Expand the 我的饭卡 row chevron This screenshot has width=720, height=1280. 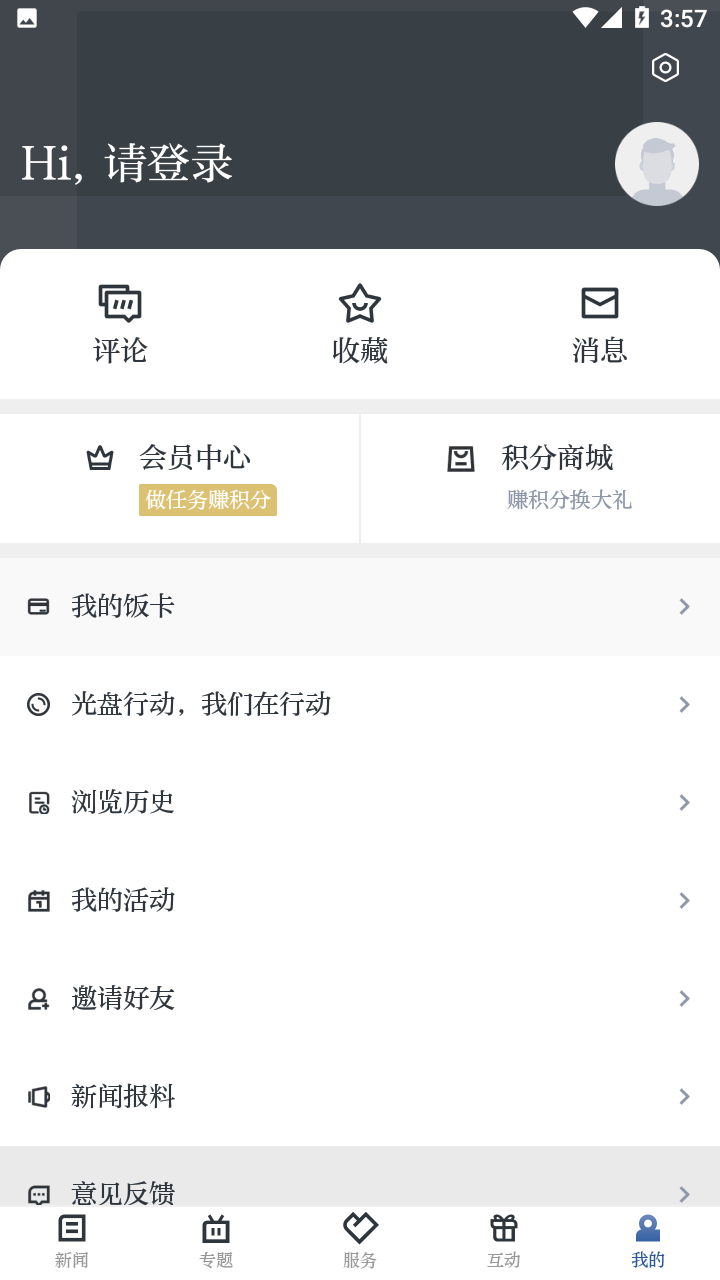pos(684,606)
